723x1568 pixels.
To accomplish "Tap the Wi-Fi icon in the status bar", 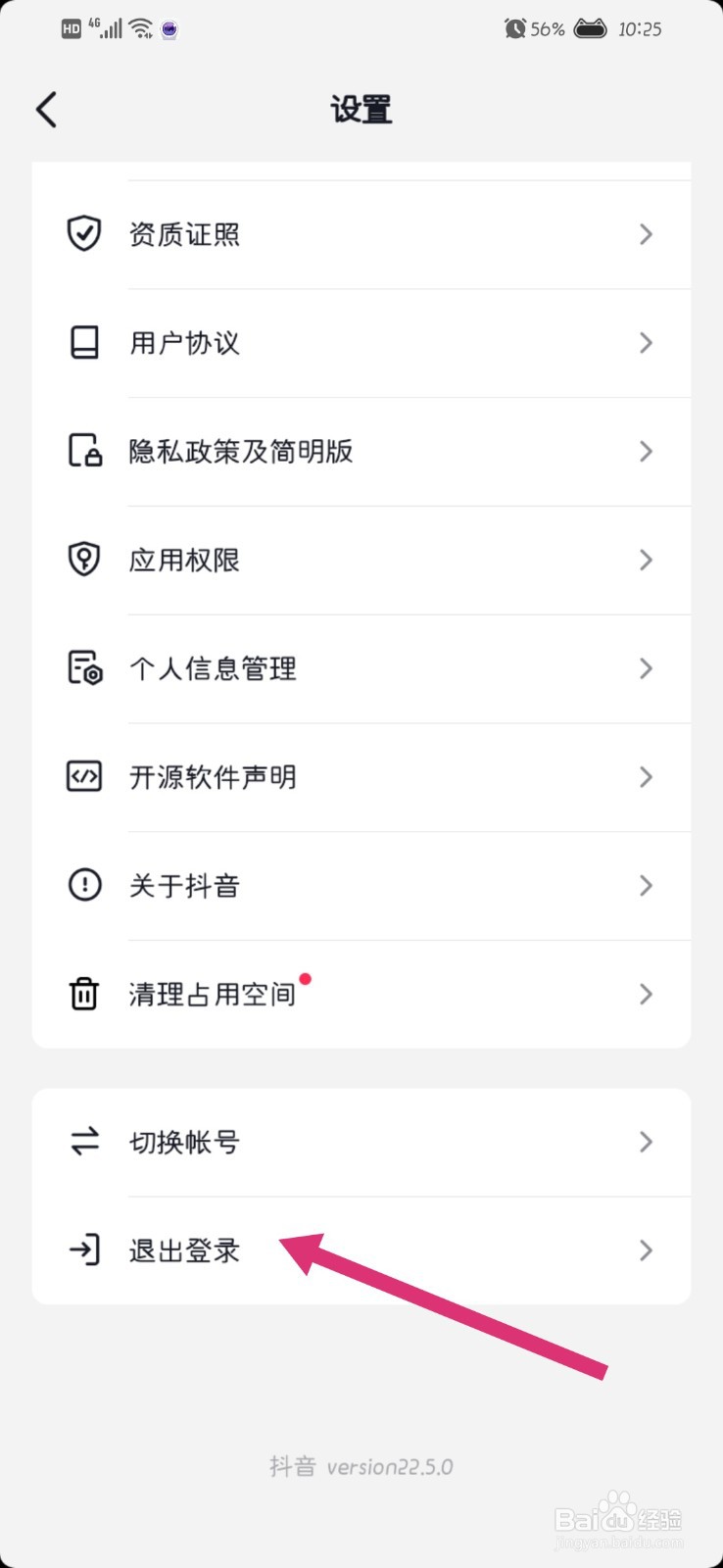I will (x=140, y=27).
